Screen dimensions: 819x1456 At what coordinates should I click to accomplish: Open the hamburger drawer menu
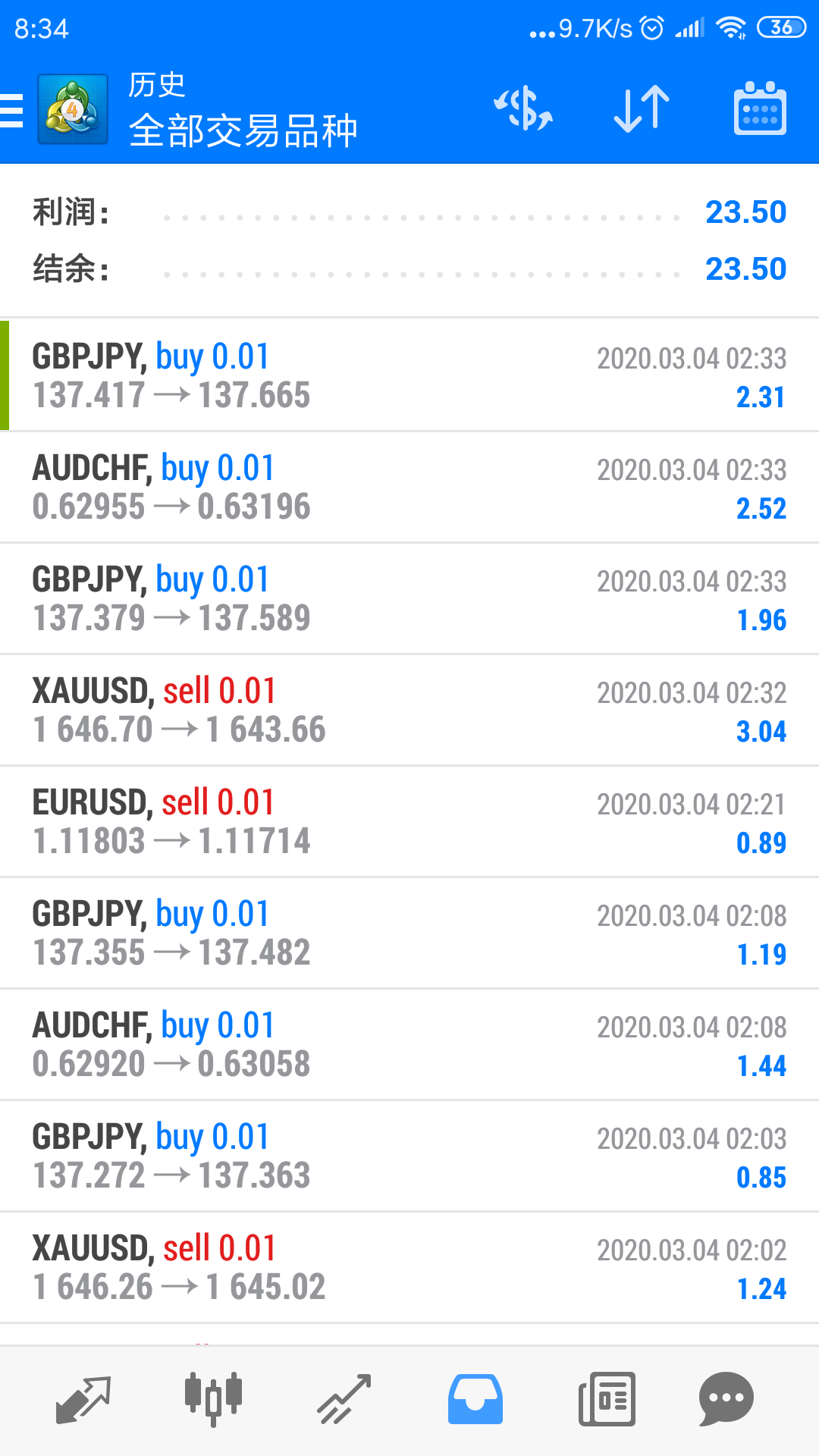coord(12,110)
